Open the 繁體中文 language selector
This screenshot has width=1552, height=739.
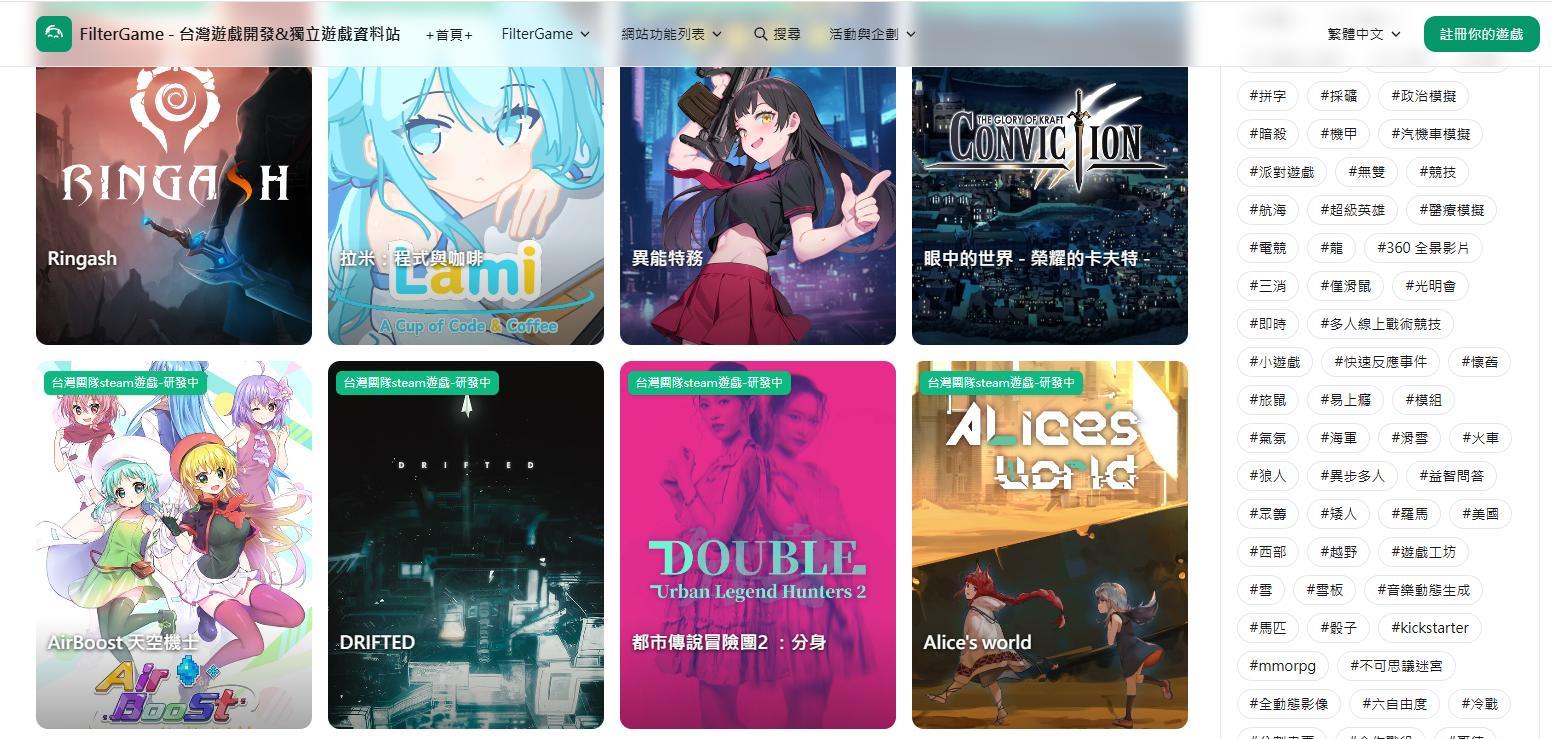click(x=1364, y=34)
